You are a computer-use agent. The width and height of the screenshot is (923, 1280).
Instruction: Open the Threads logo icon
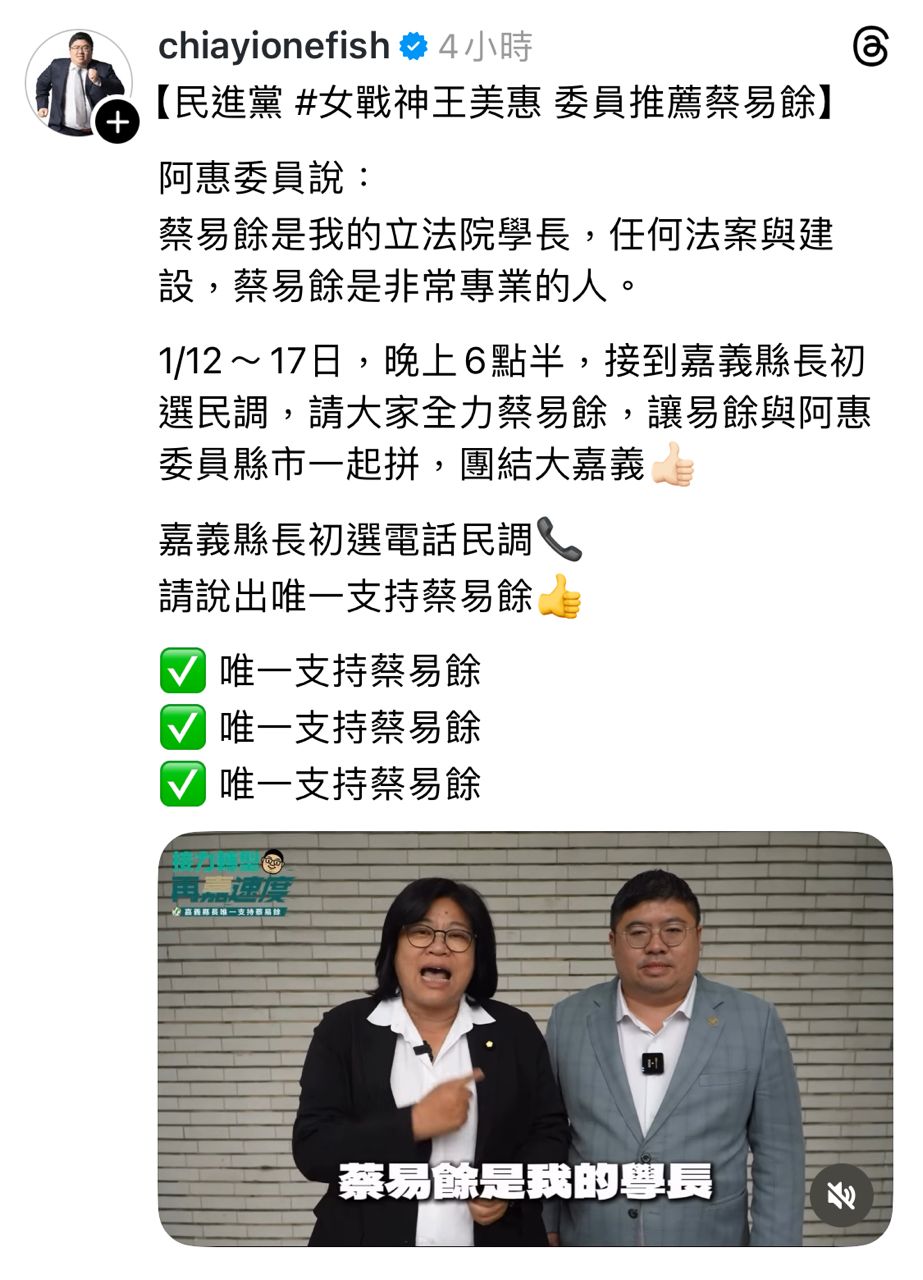click(x=869, y=47)
